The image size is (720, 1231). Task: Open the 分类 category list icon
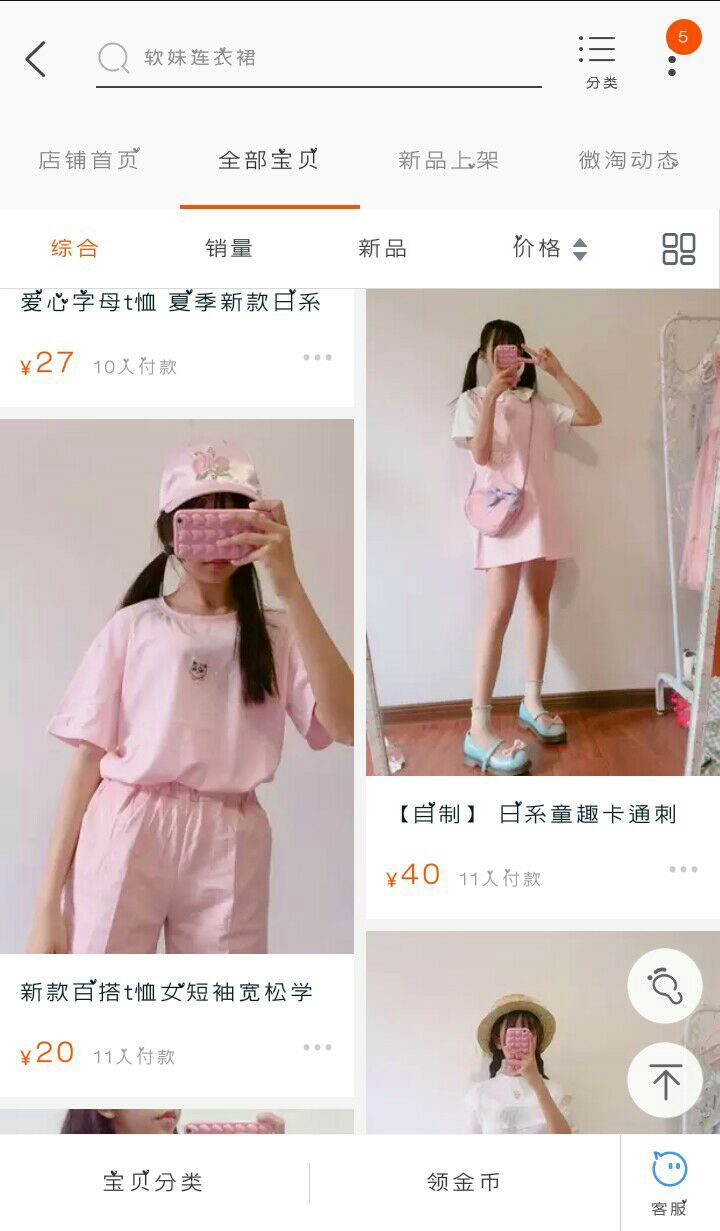[x=600, y=60]
